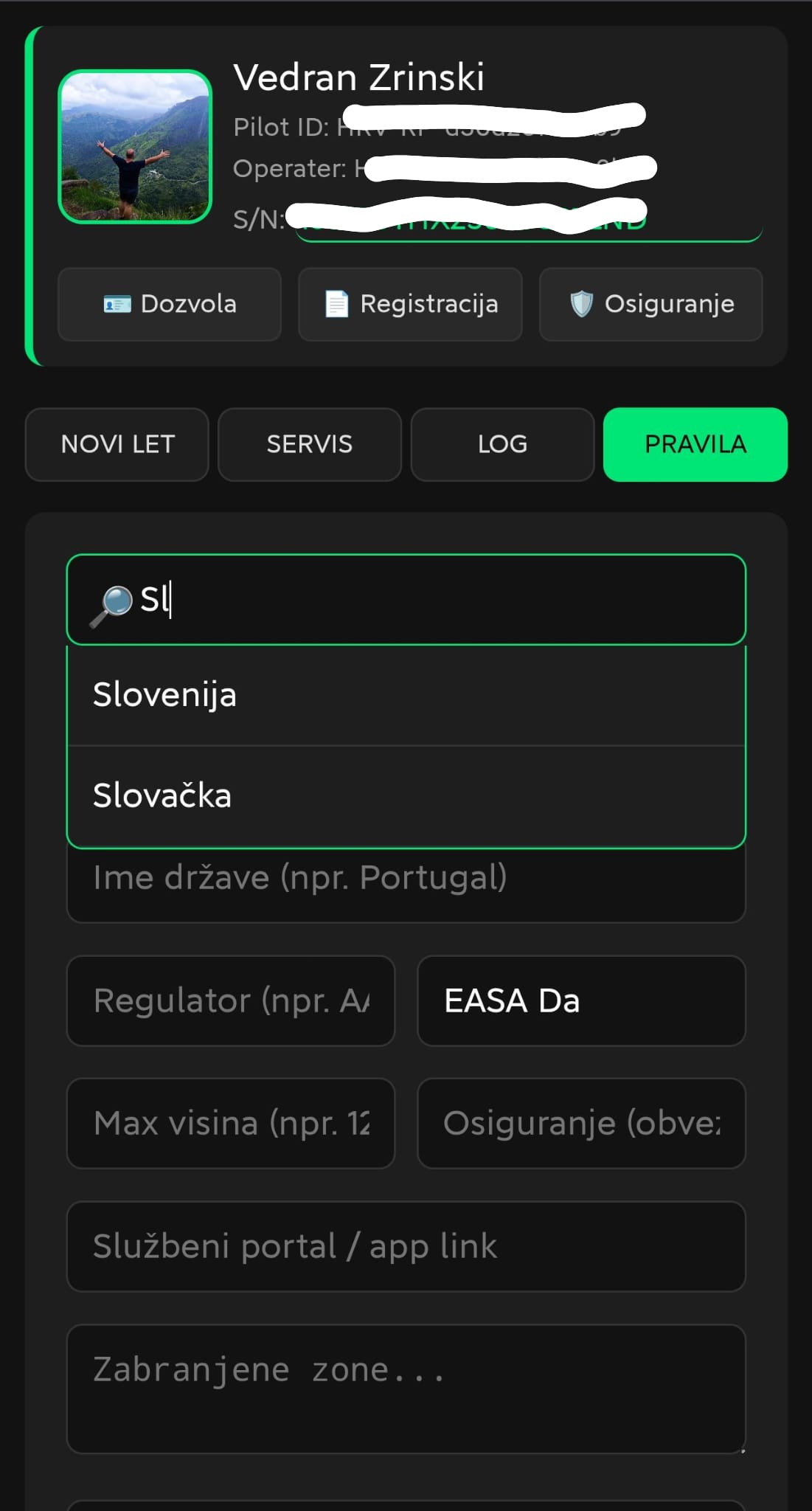This screenshot has height=1511, width=812.
Task: Open the LOG tab
Action: point(502,444)
